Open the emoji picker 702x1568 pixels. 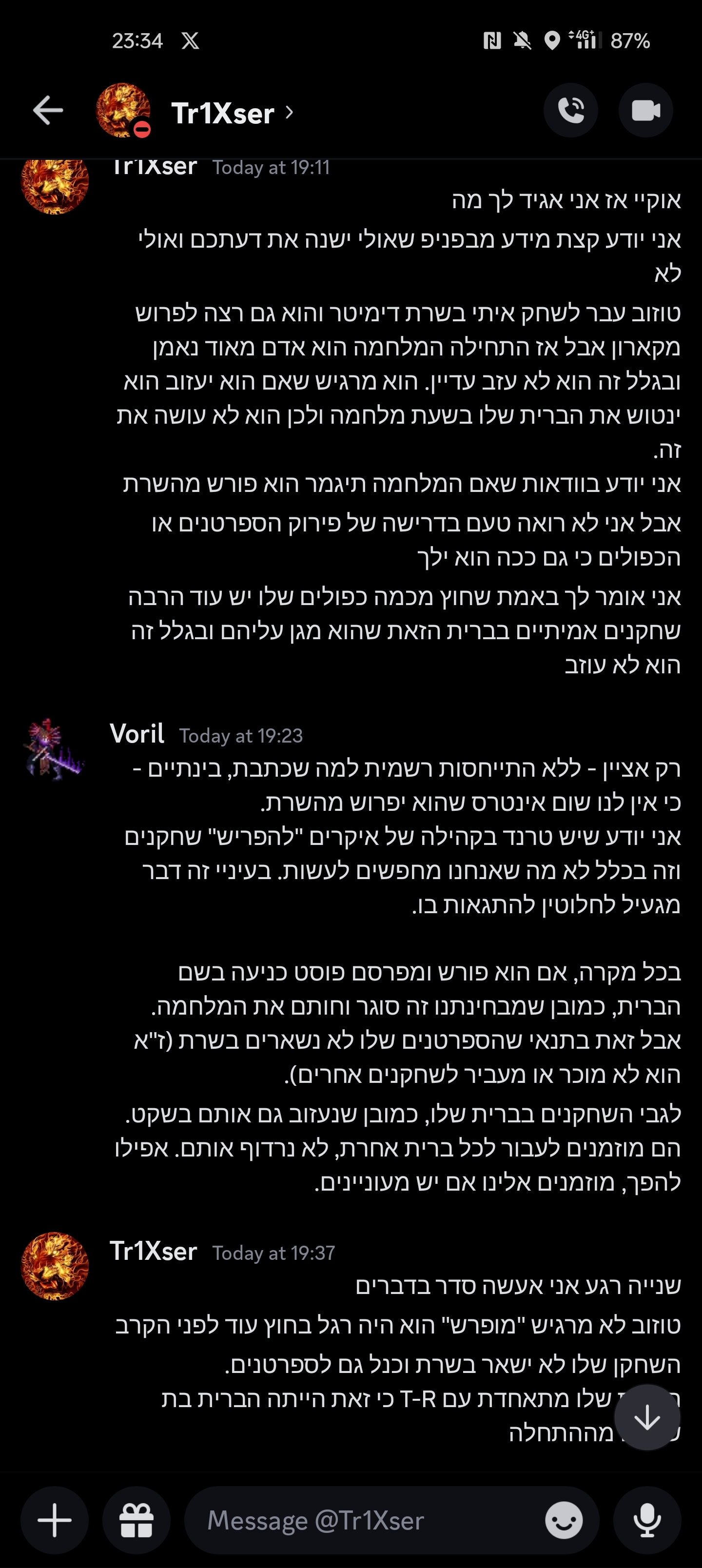pyautogui.click(x=564, y=1520)
